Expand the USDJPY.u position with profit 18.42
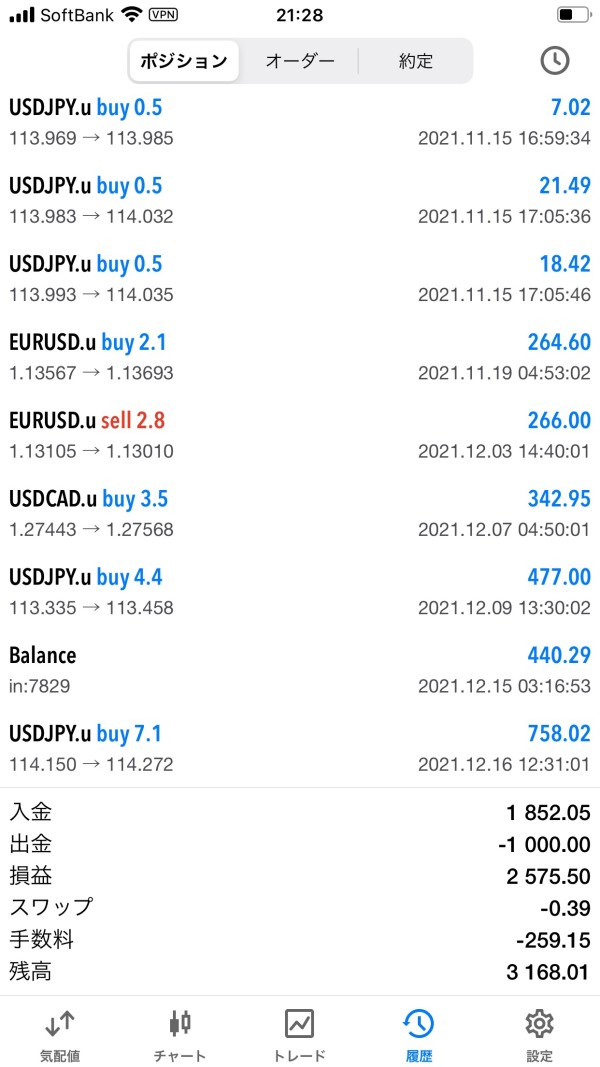600x1067 pixels. tap(300, 279)
